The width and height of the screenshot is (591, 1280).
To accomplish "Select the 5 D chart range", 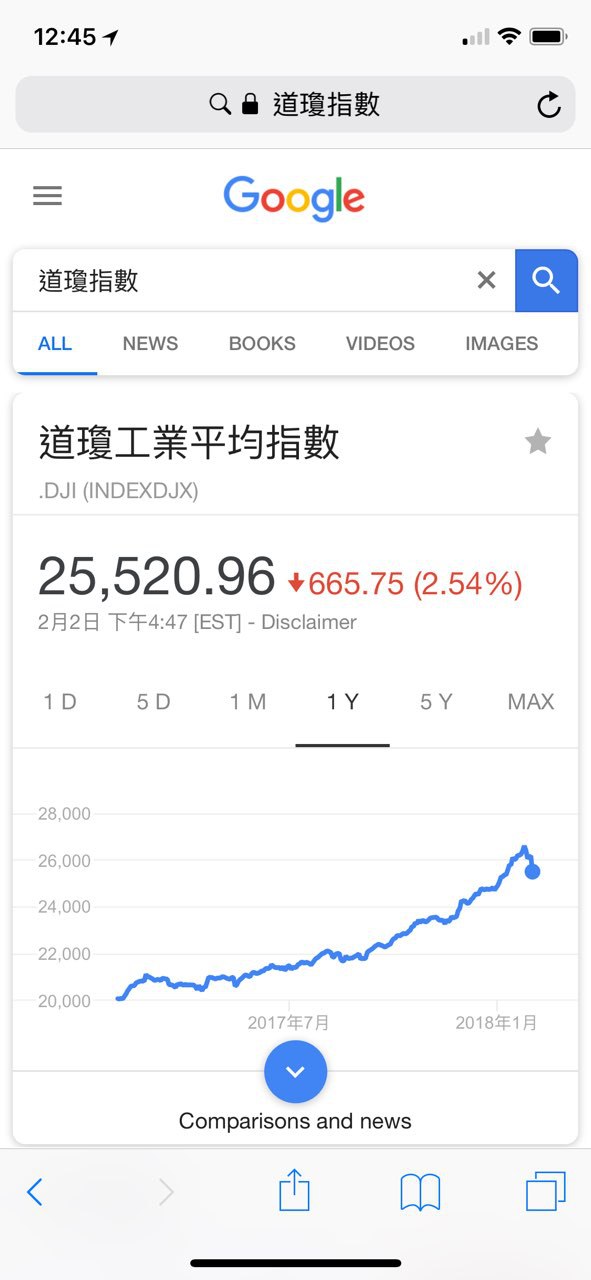I will point(154,702).
